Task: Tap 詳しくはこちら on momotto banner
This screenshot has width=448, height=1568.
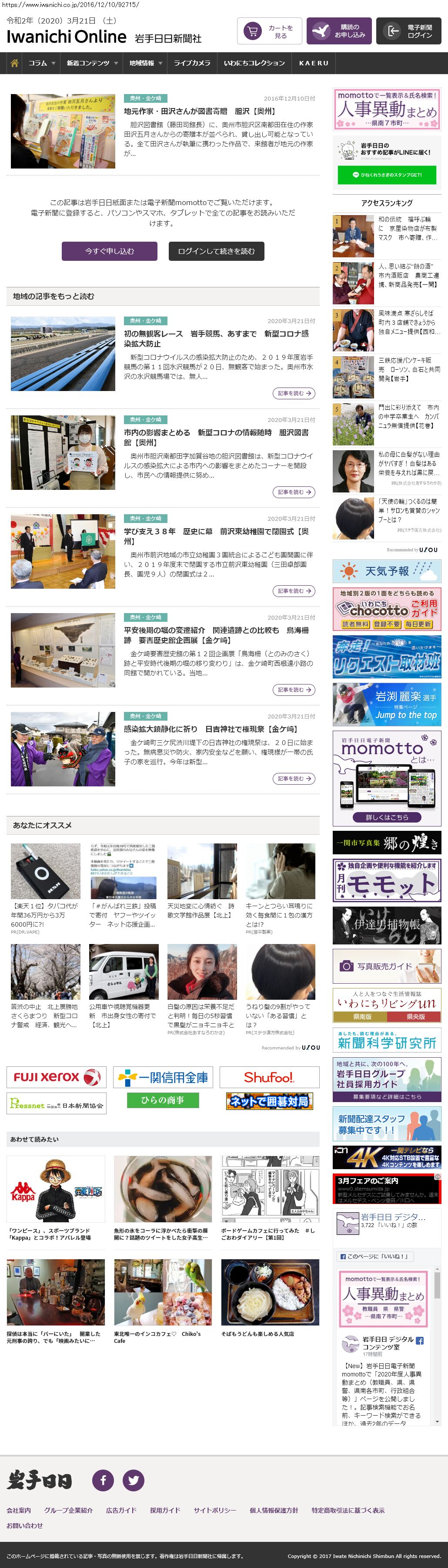Action: pos(387,817)
